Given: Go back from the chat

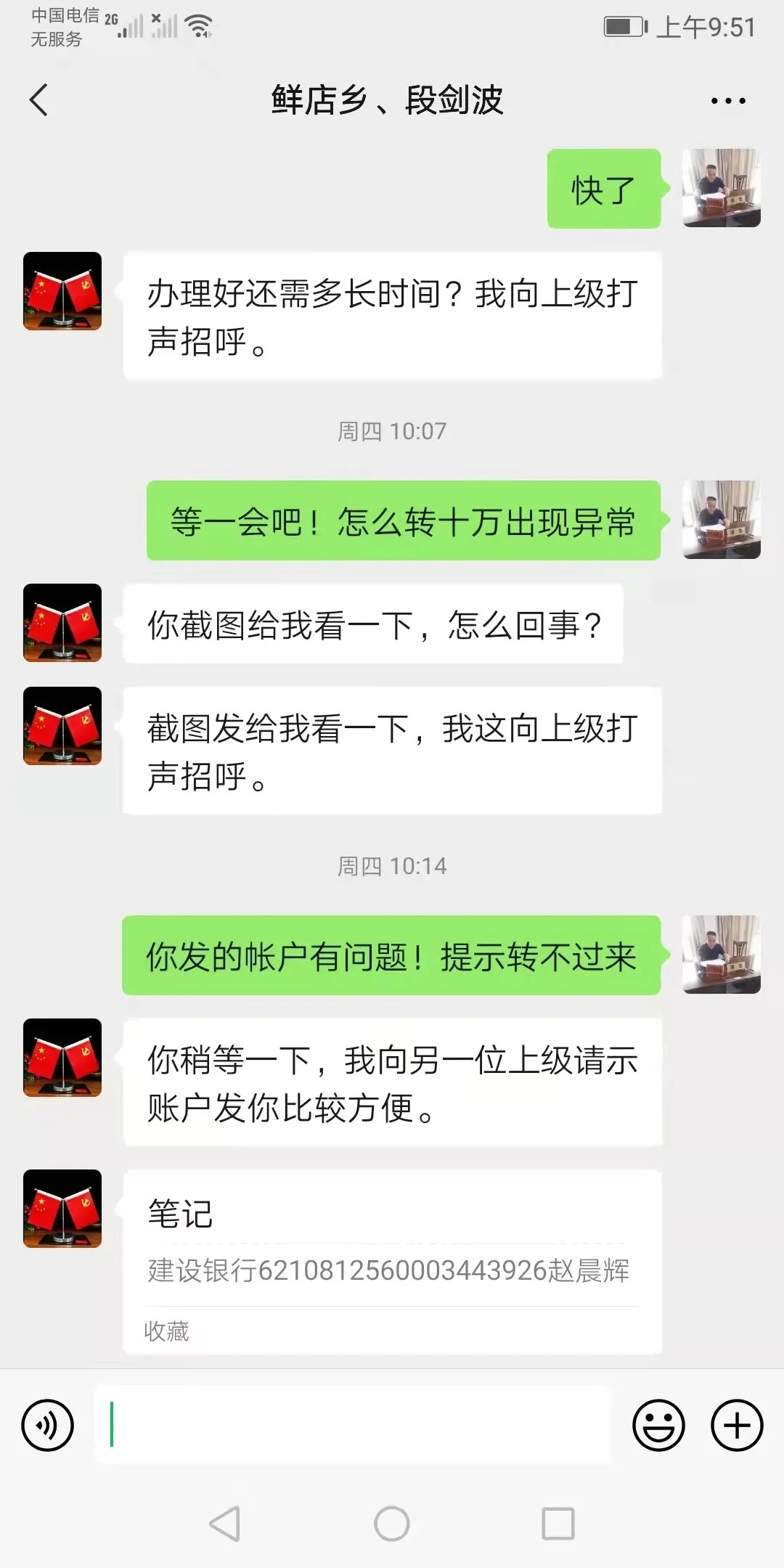Looking at the screenshot, I should tap(39, 100).
